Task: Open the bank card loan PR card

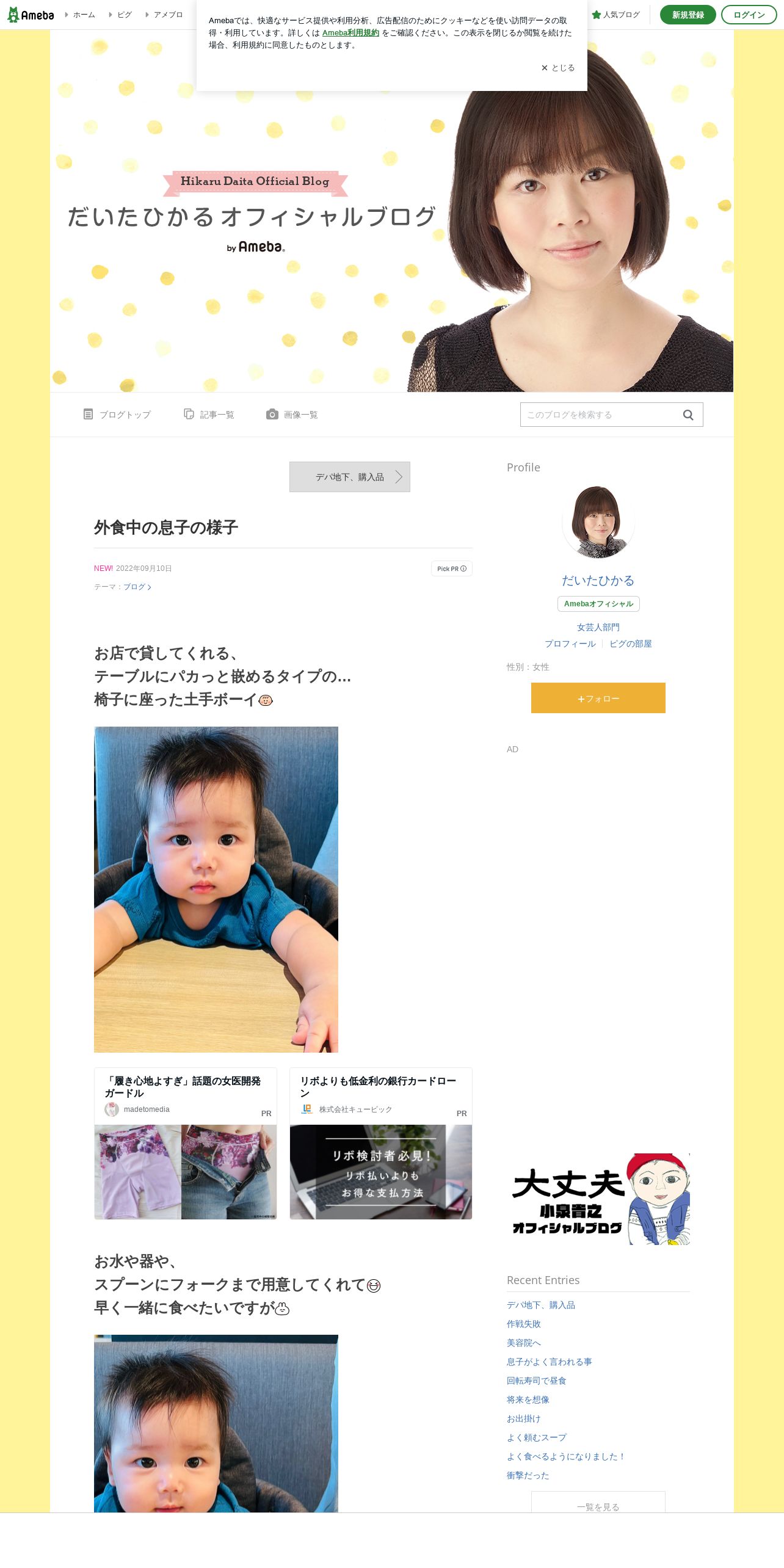Action: point(381,1143)
